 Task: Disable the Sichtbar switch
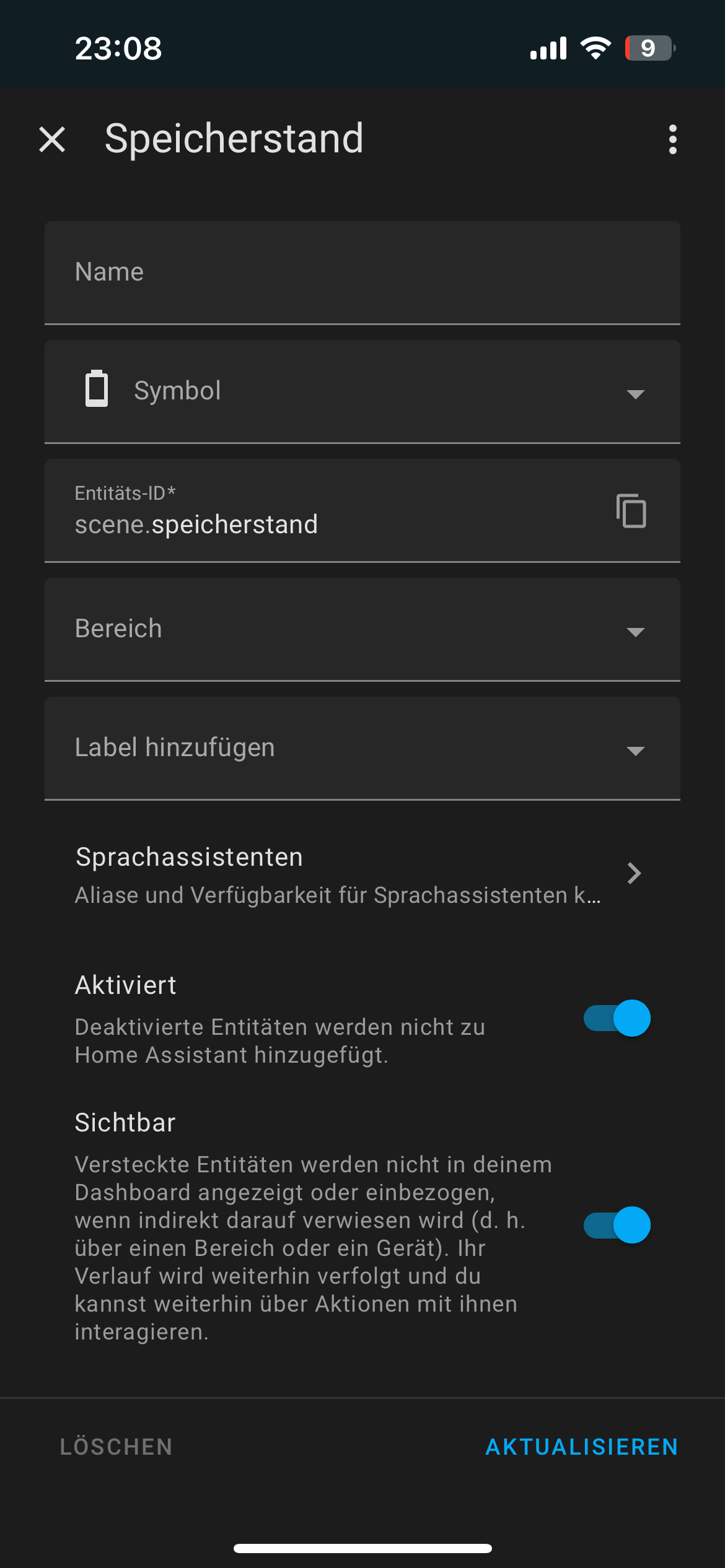[x=617, y=1225]
